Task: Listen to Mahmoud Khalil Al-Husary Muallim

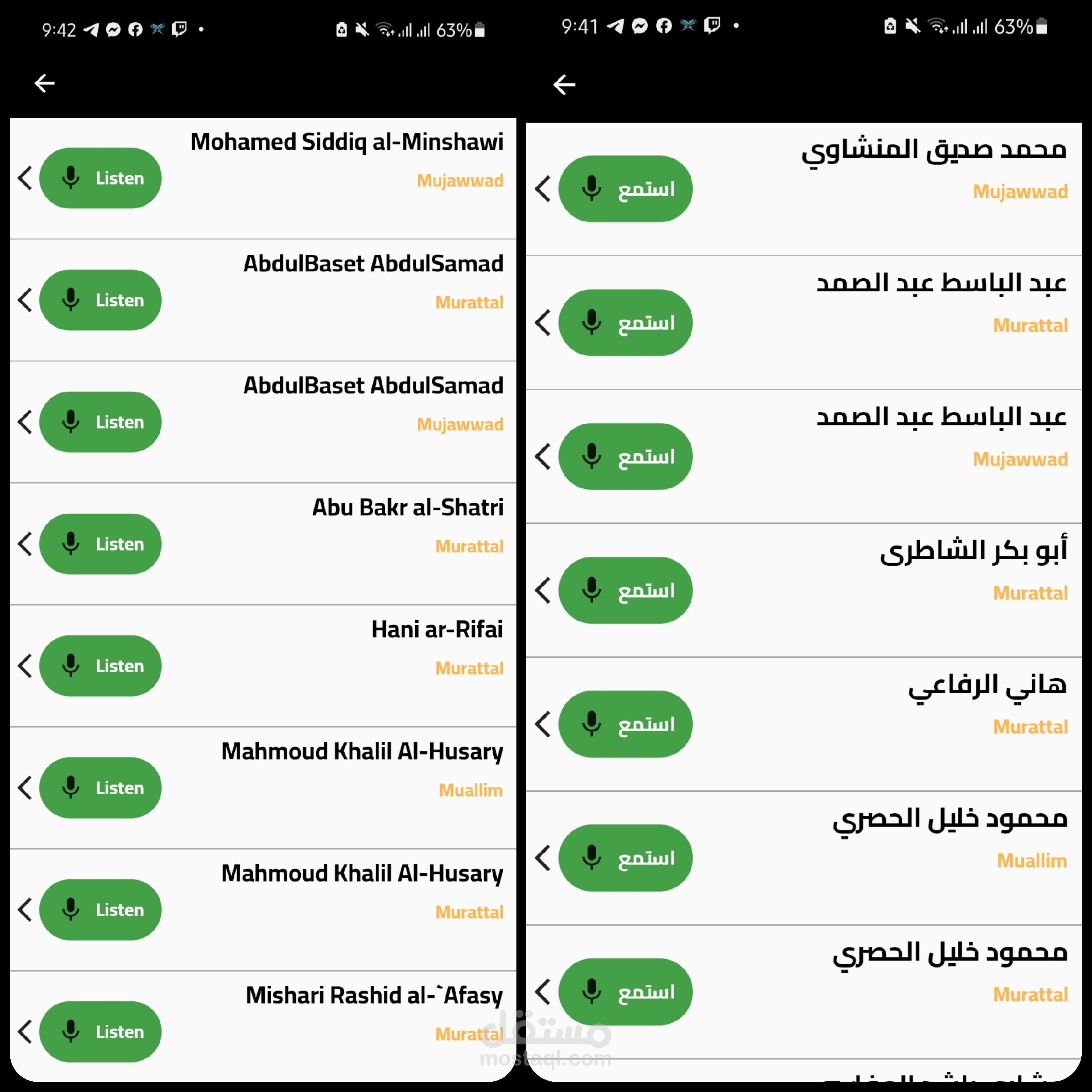Action: pos(100,788)
